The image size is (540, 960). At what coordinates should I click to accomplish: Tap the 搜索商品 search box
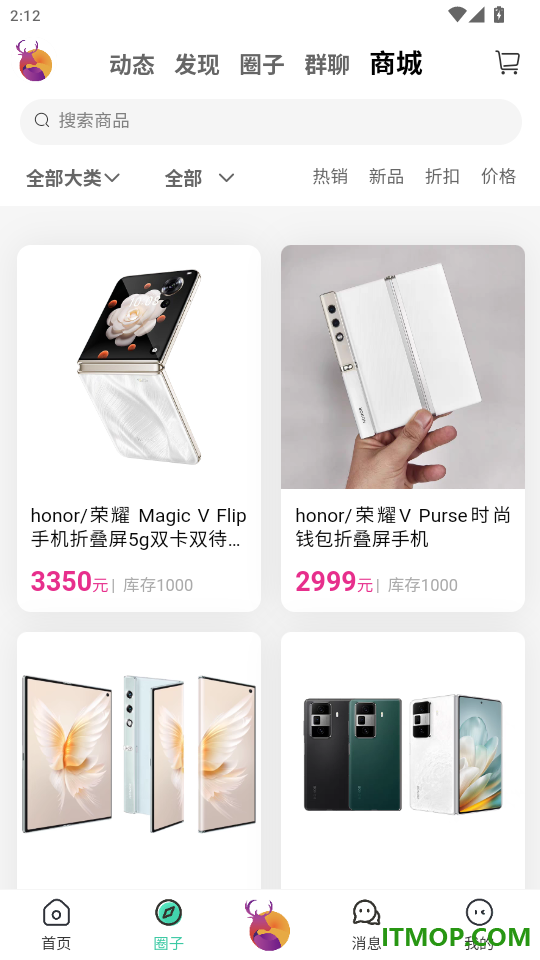[x=271, y=121]
